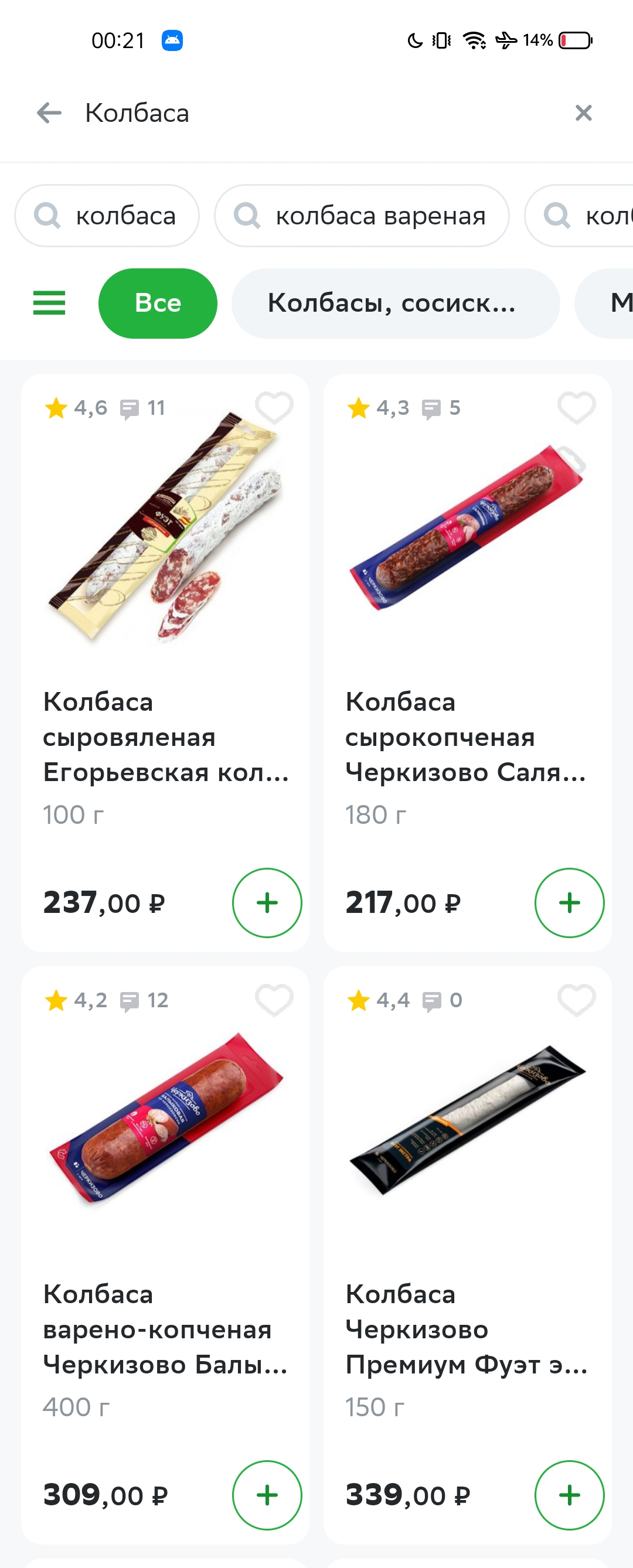Favorite the Черкизово Саля… sausage
Image resolution: width=633 pixels, height=1568 pixels.
coord(576,407)
